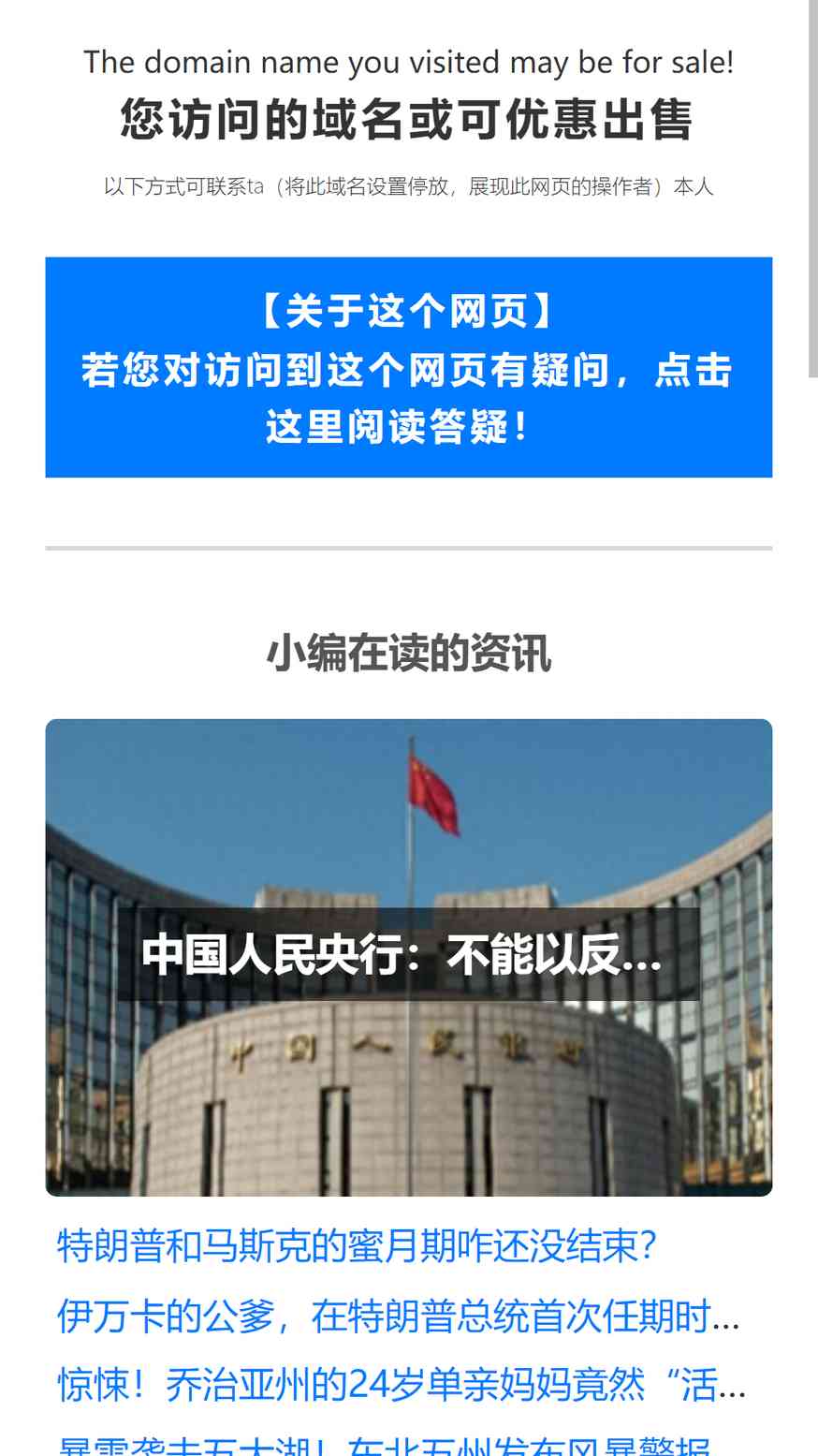This screenshot has width=818, height=1456.
Task: Read 特朗普和马斯克的蜜月期 article link
Action: pos(357,1247)
